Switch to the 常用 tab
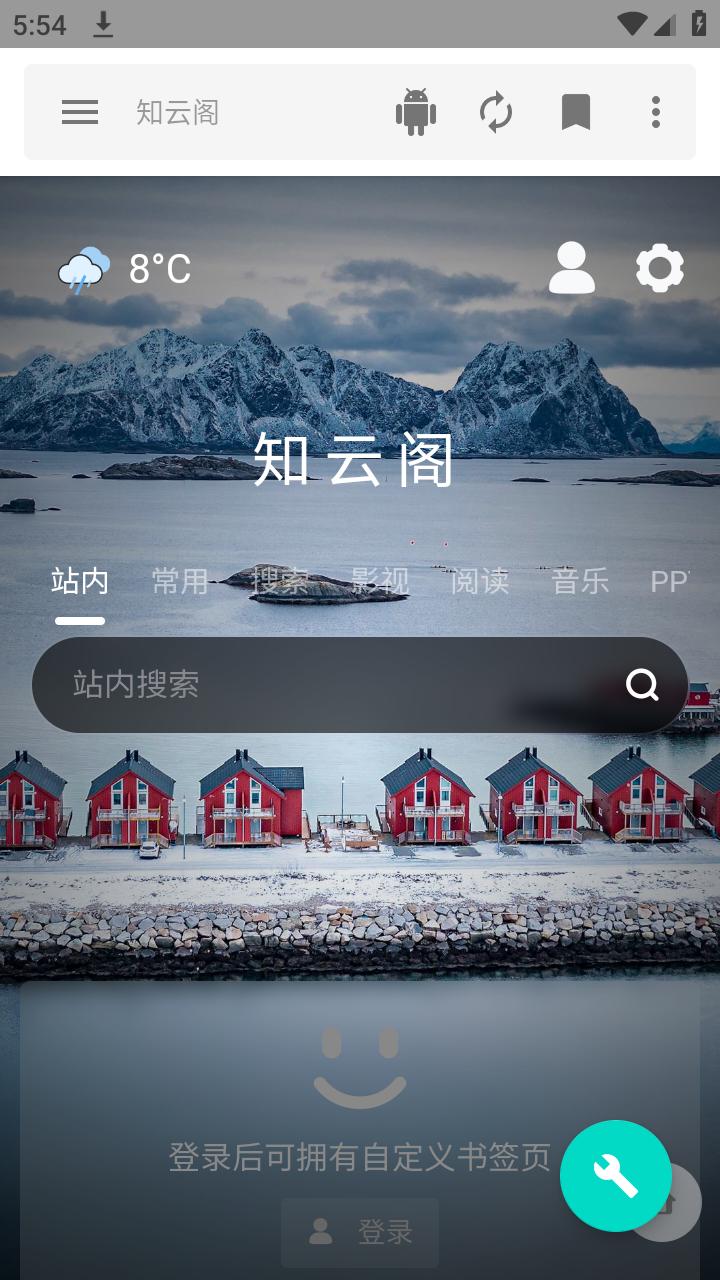This screenshot has height=1280, width=720. pos(180,581)
